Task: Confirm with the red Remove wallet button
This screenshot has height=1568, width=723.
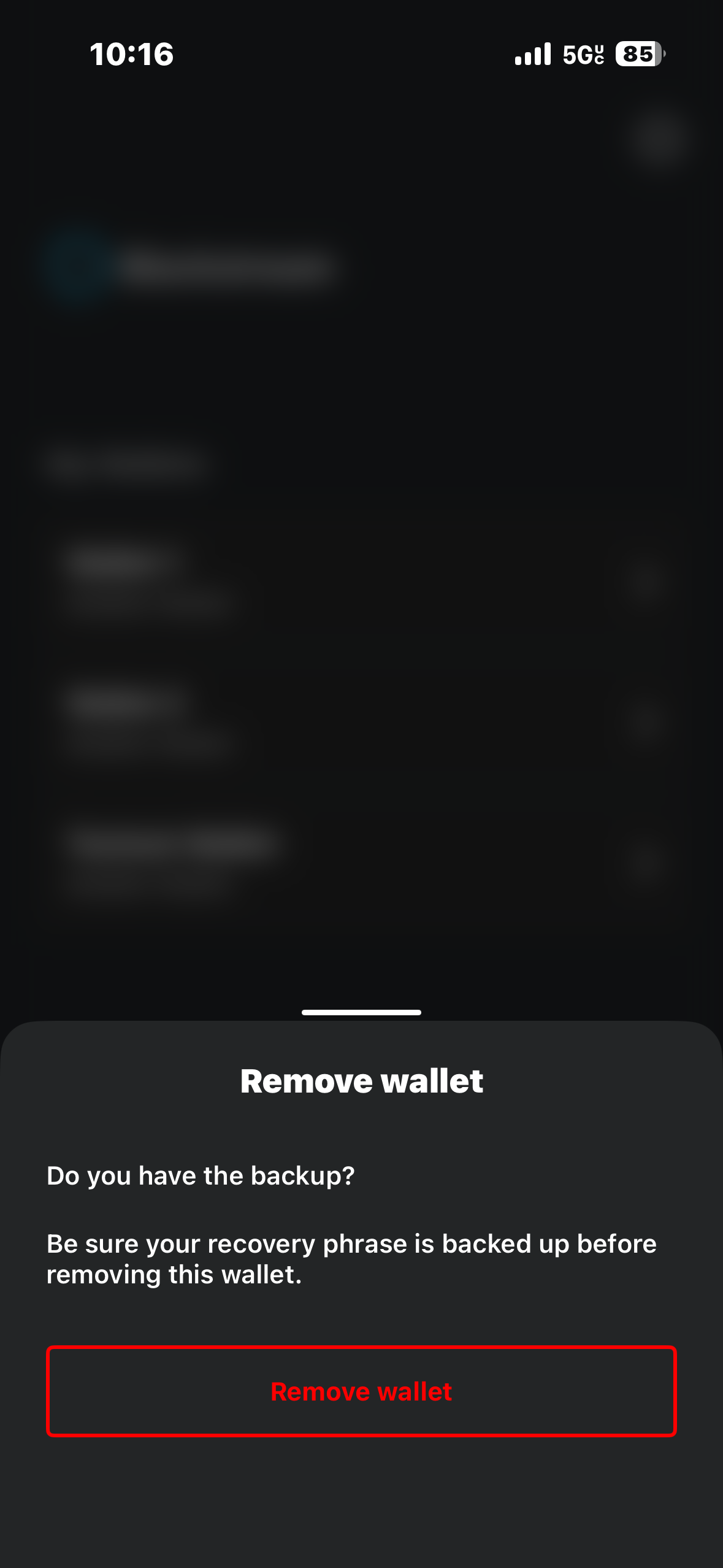Action: pyautogui.click(x=361, y=1391)
